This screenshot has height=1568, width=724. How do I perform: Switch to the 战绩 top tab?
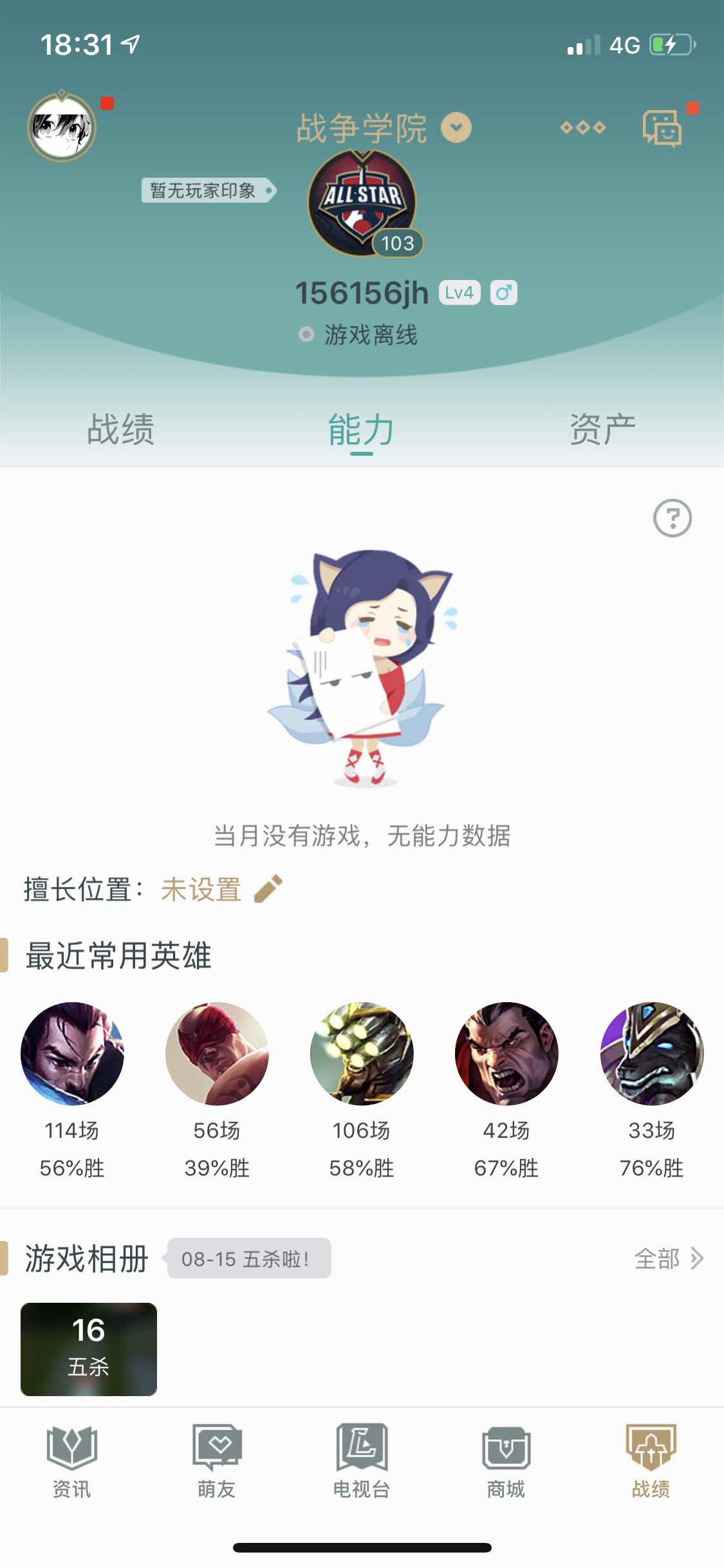pos(121,429)
